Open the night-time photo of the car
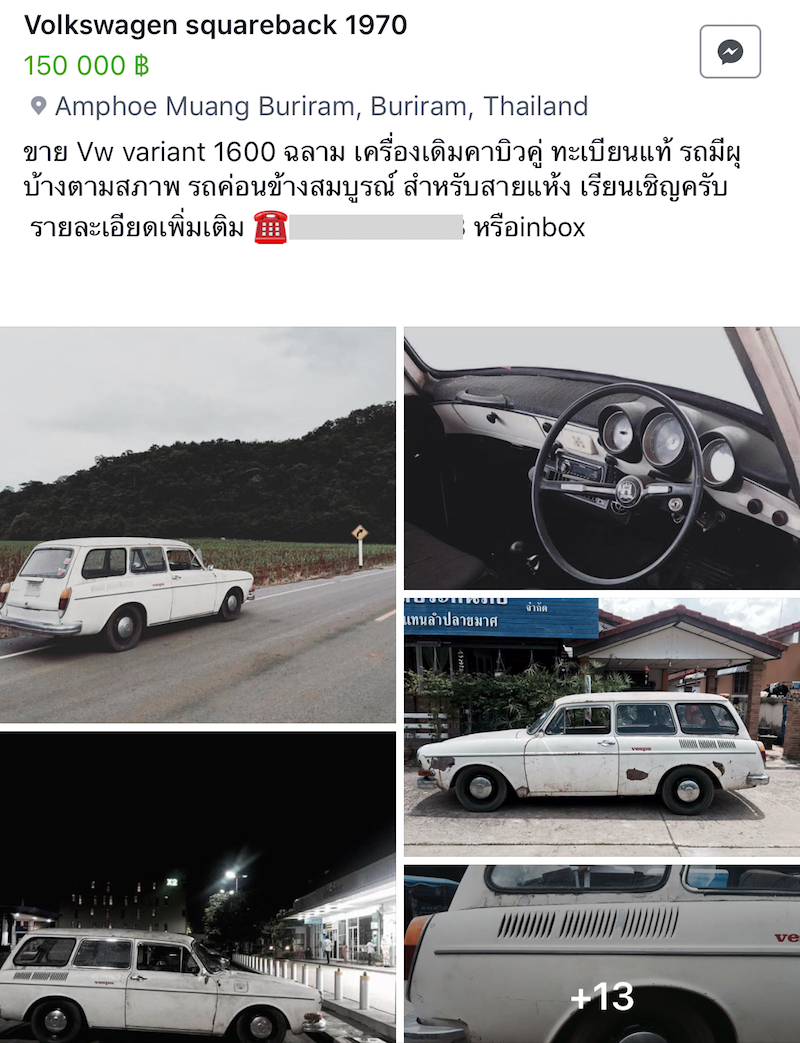800x1043 pixels. tap(198, 886)
